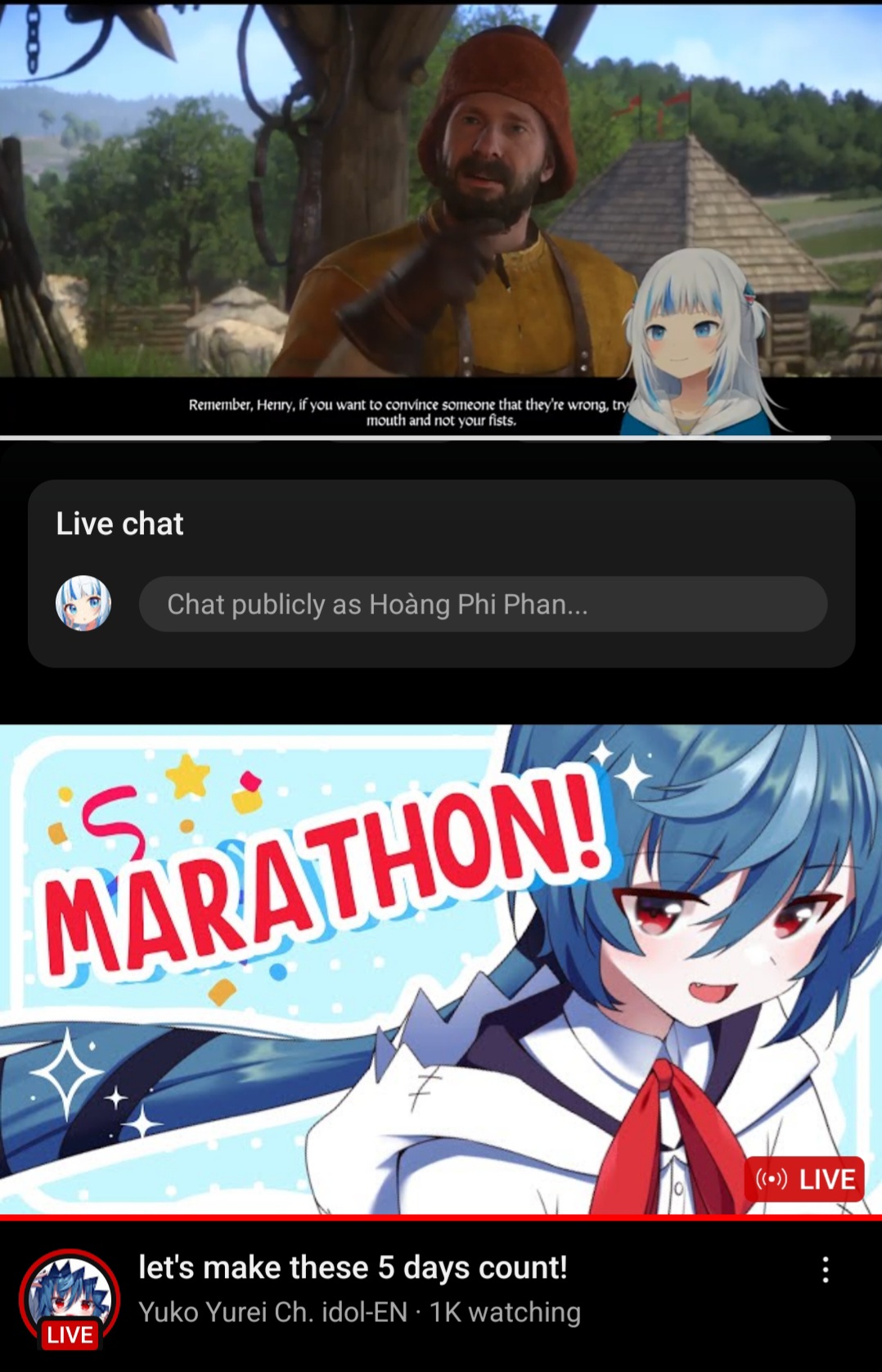Viewport: 882px width, 1372px height.
Task: Tap the live video player
Action: pos(441,217)
